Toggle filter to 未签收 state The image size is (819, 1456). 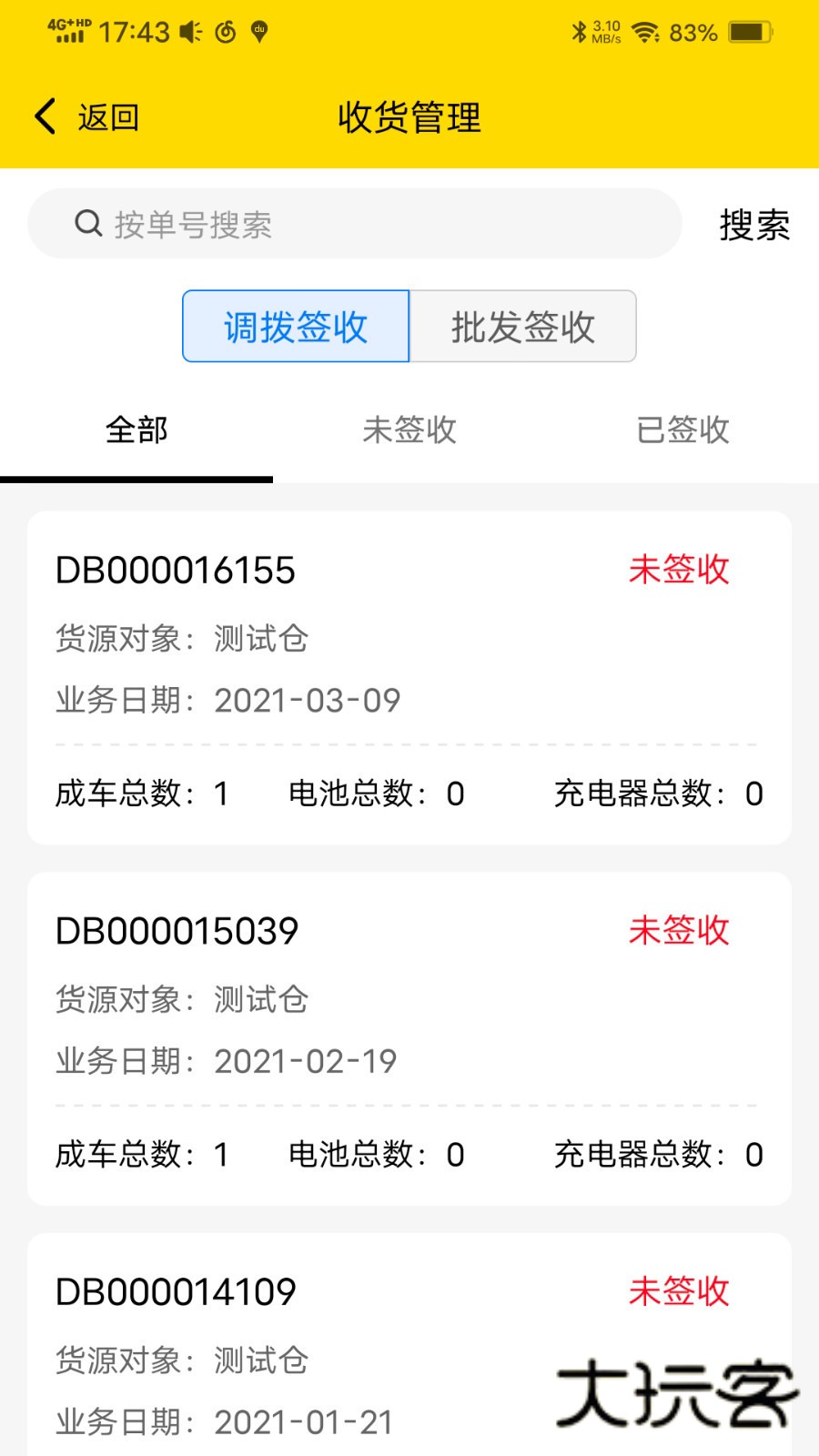coord(408,430)
